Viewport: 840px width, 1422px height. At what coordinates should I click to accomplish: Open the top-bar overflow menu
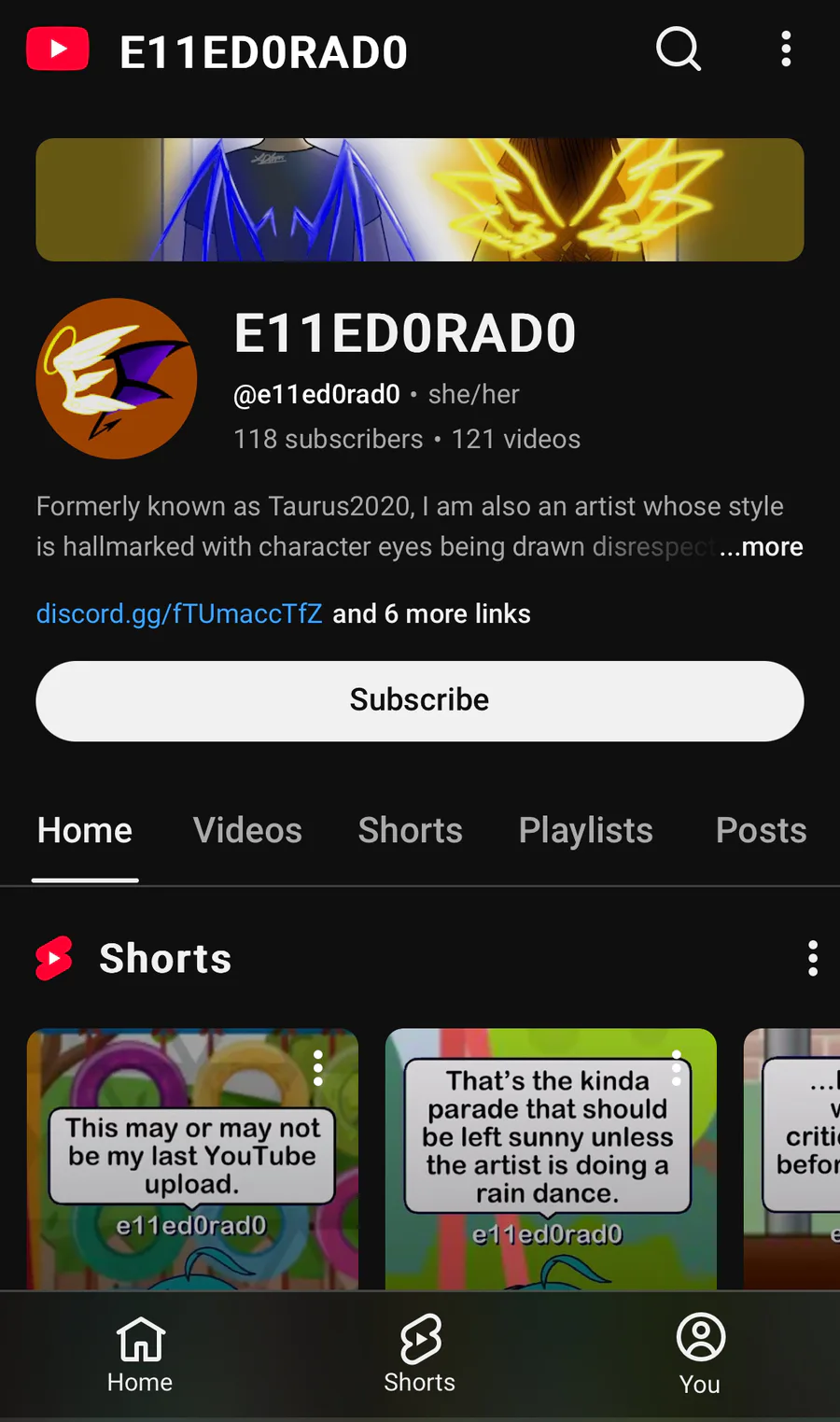(x=786, y=49)
